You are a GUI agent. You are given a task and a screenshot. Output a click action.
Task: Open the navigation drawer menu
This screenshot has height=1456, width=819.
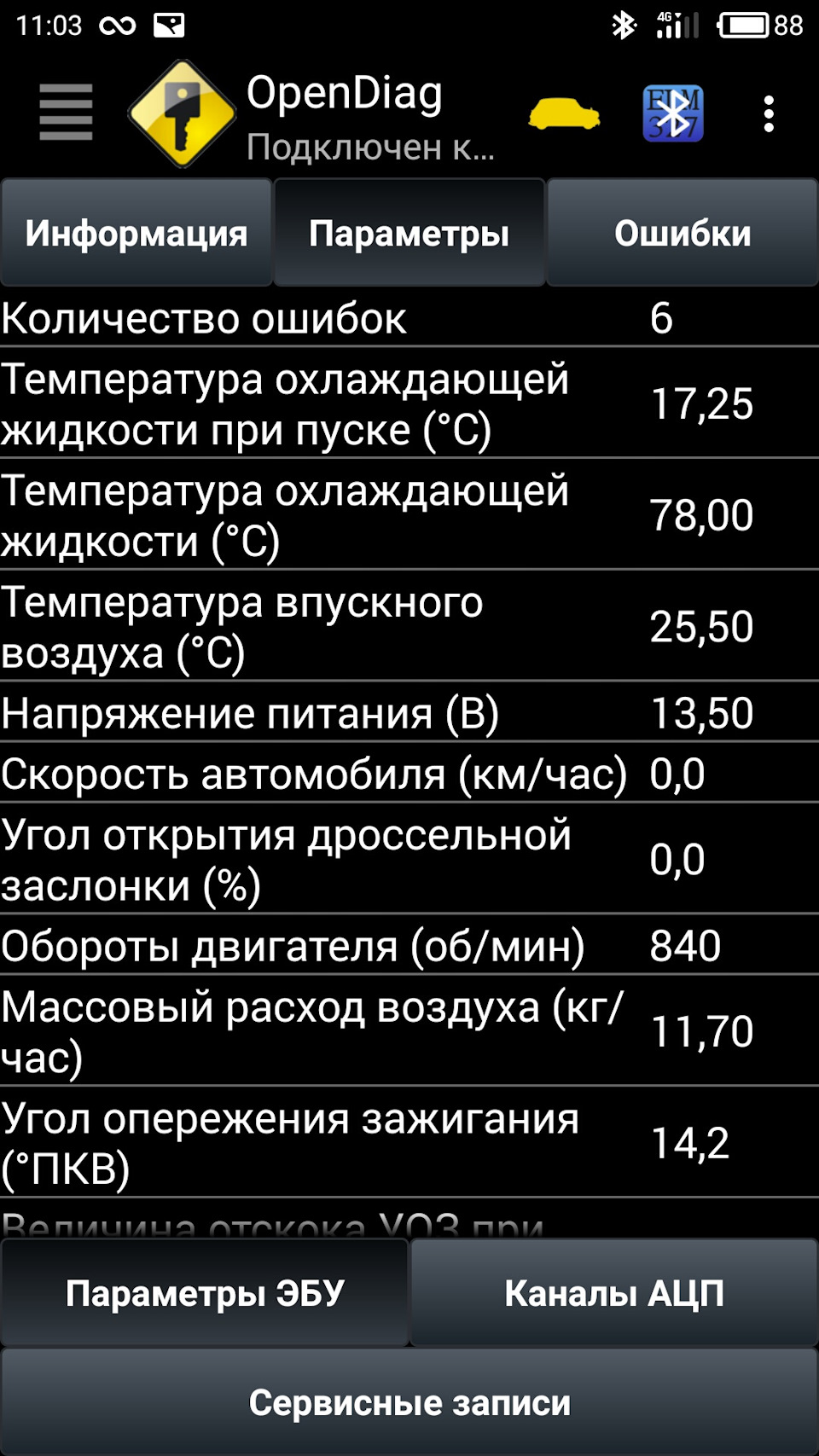[64, 112]
